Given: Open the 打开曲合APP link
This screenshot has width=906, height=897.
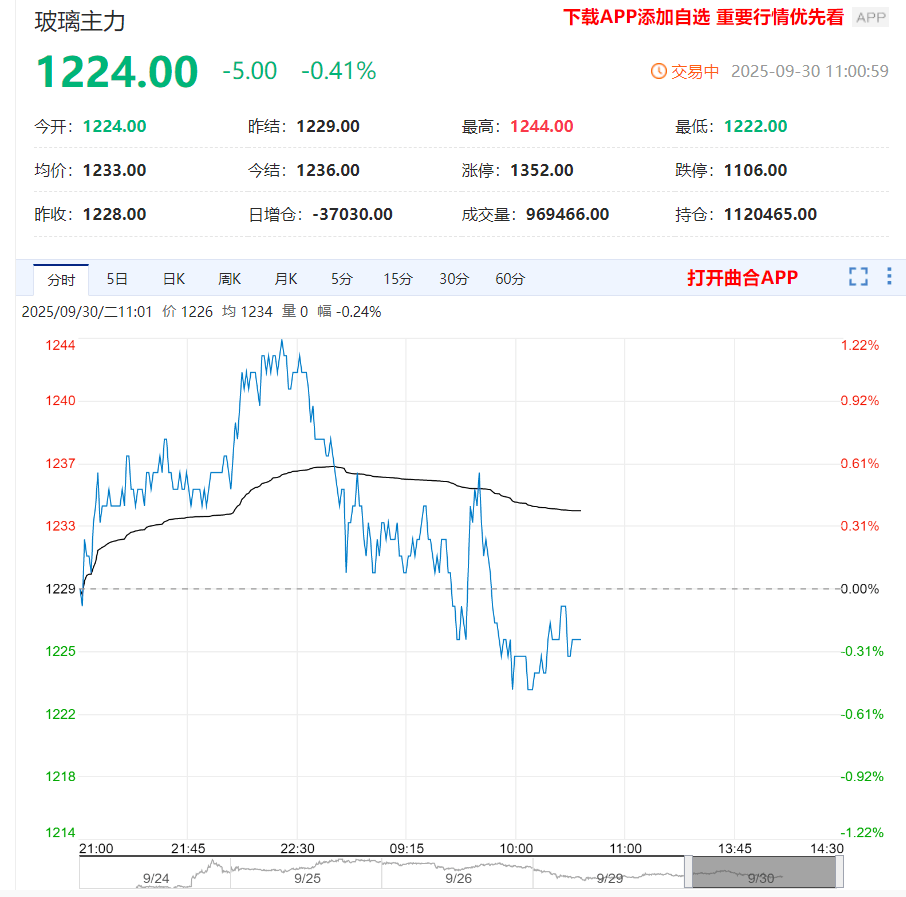Looking at the screenshot, I should [742, 278].
